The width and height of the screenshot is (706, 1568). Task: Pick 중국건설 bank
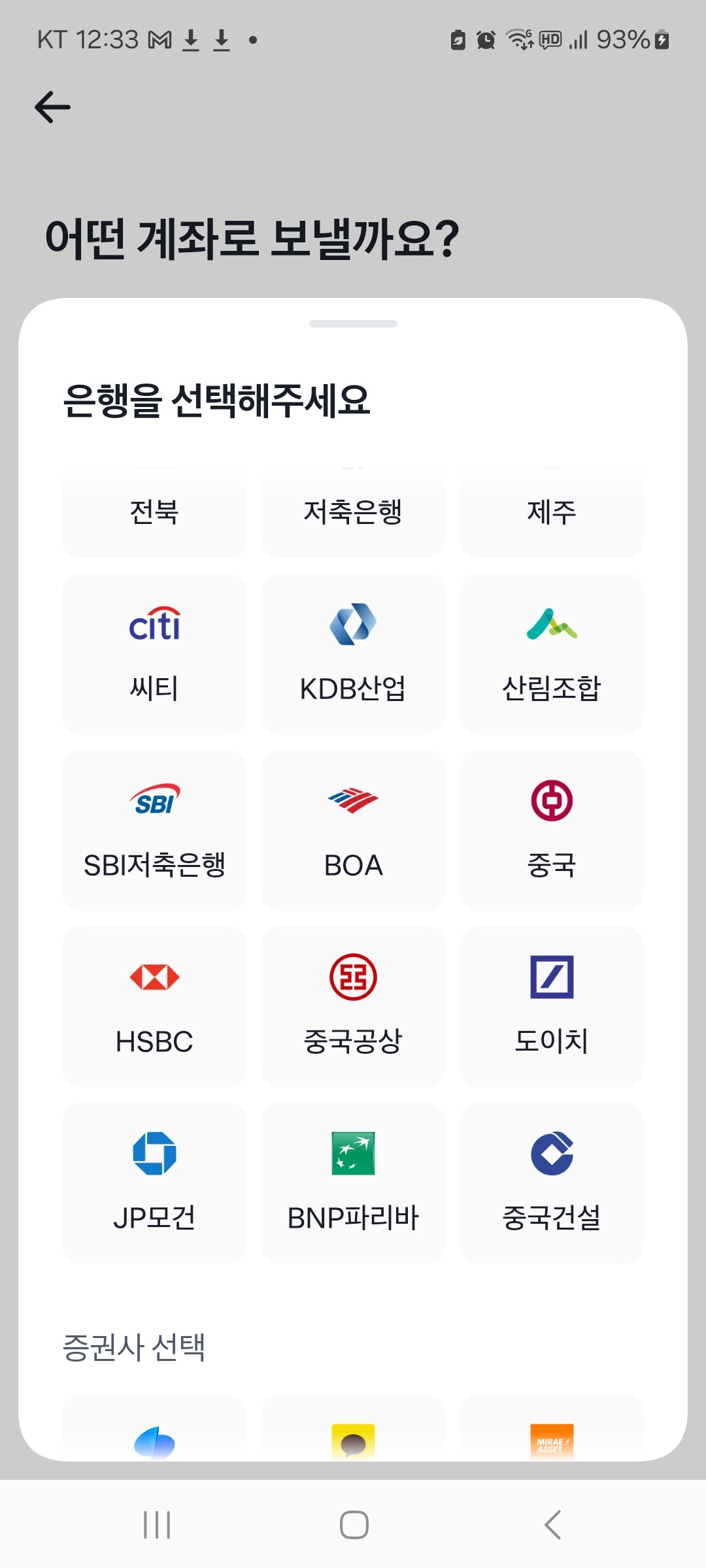pos(552,1183)
